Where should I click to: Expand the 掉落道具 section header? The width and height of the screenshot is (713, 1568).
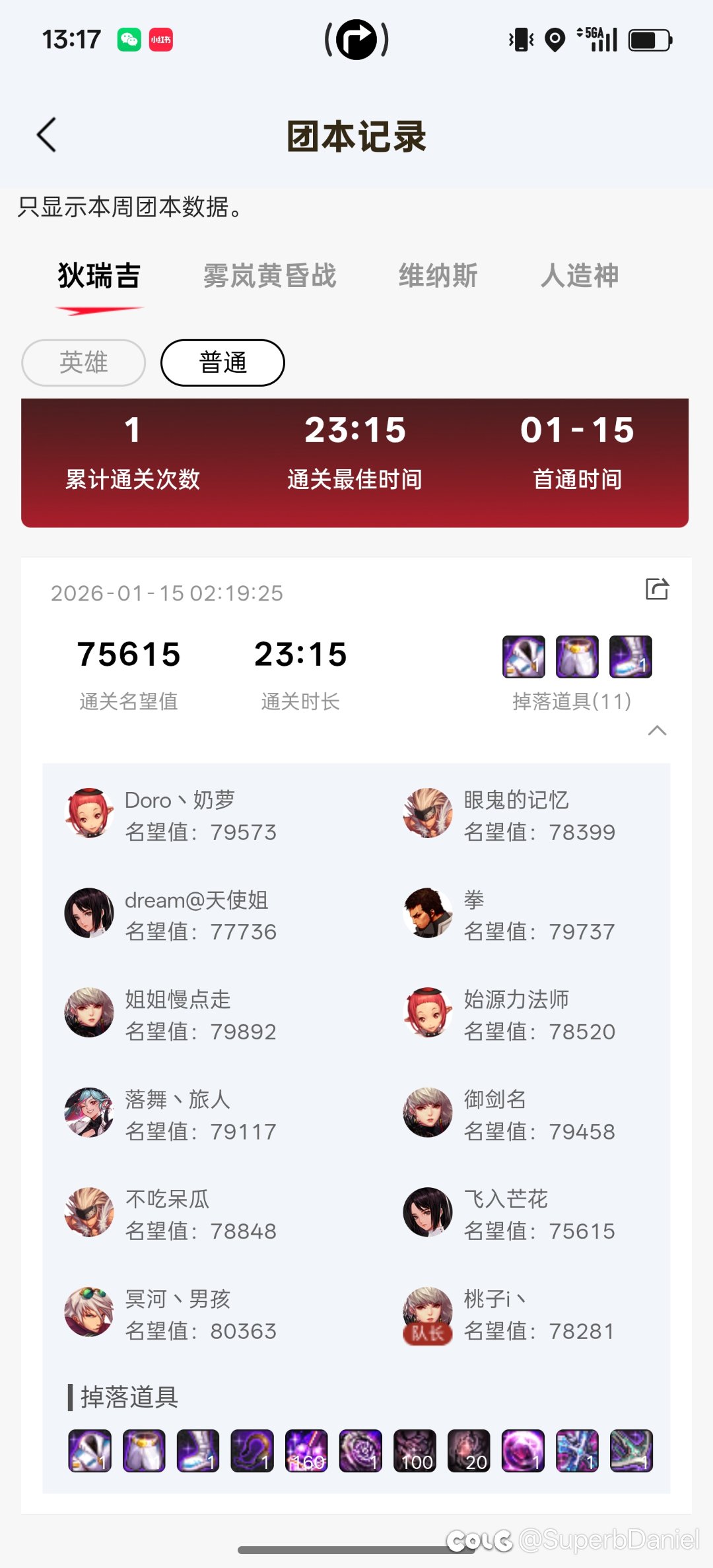coord(127,1396)
